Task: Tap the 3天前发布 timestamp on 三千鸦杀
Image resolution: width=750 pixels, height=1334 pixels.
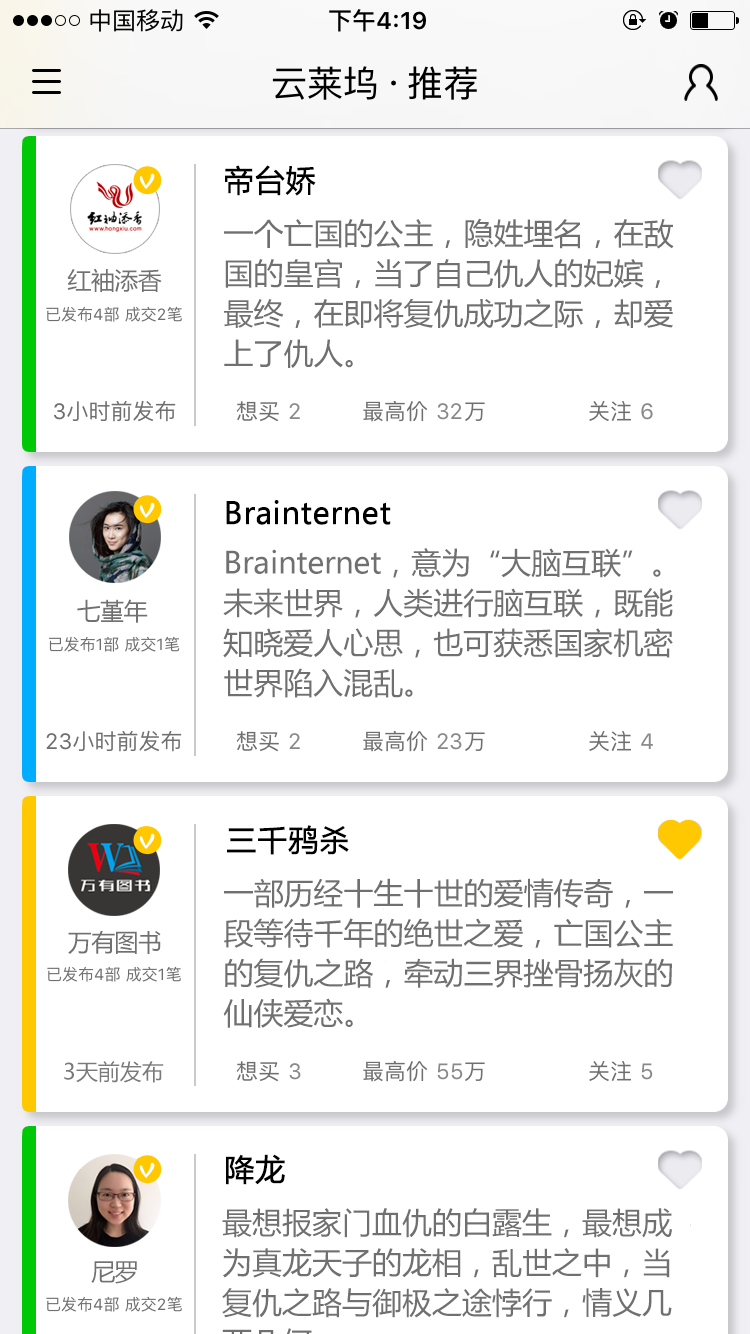Action: pos(113,1071)
